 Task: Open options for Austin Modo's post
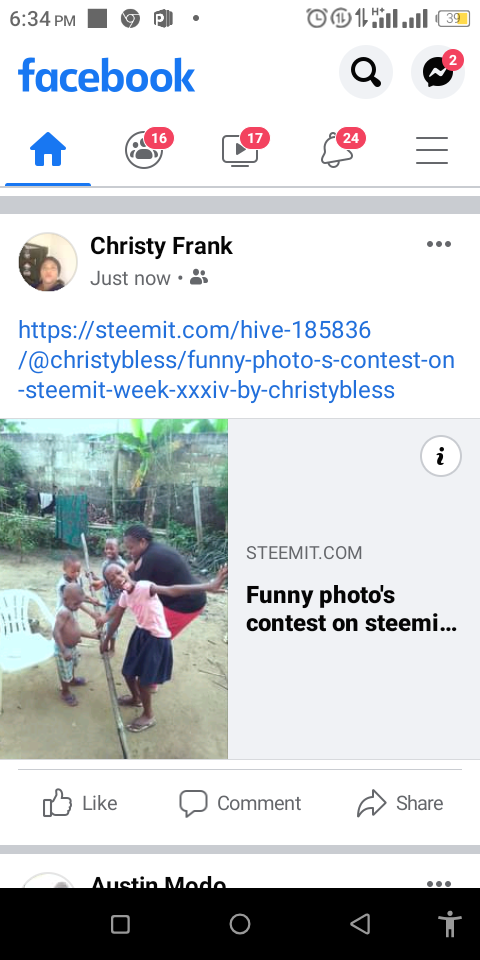click(x=438, y=883)
